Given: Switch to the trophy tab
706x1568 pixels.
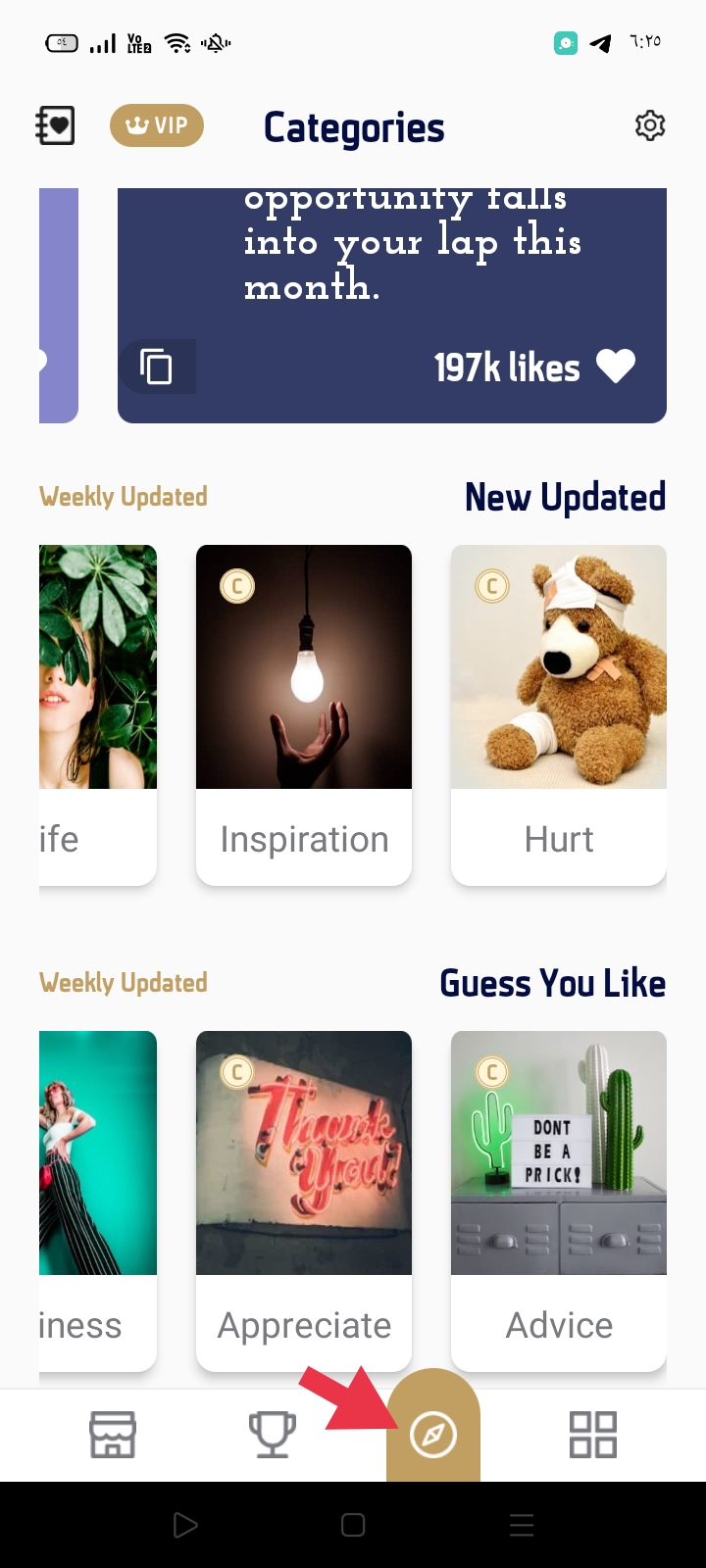Looking at the screenshot, I should tap(272, 1435).
